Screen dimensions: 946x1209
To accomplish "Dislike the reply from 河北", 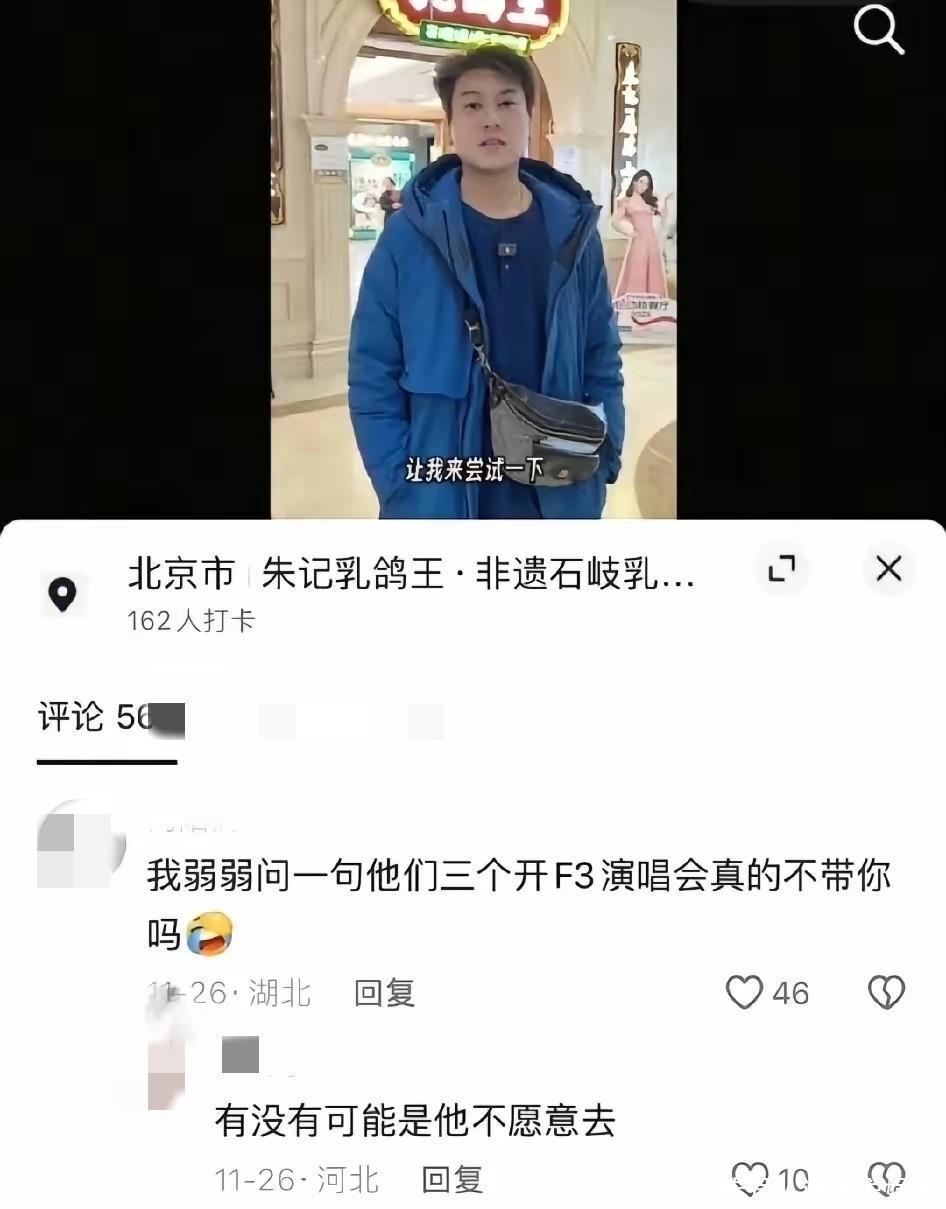I will click(886, 1179).
